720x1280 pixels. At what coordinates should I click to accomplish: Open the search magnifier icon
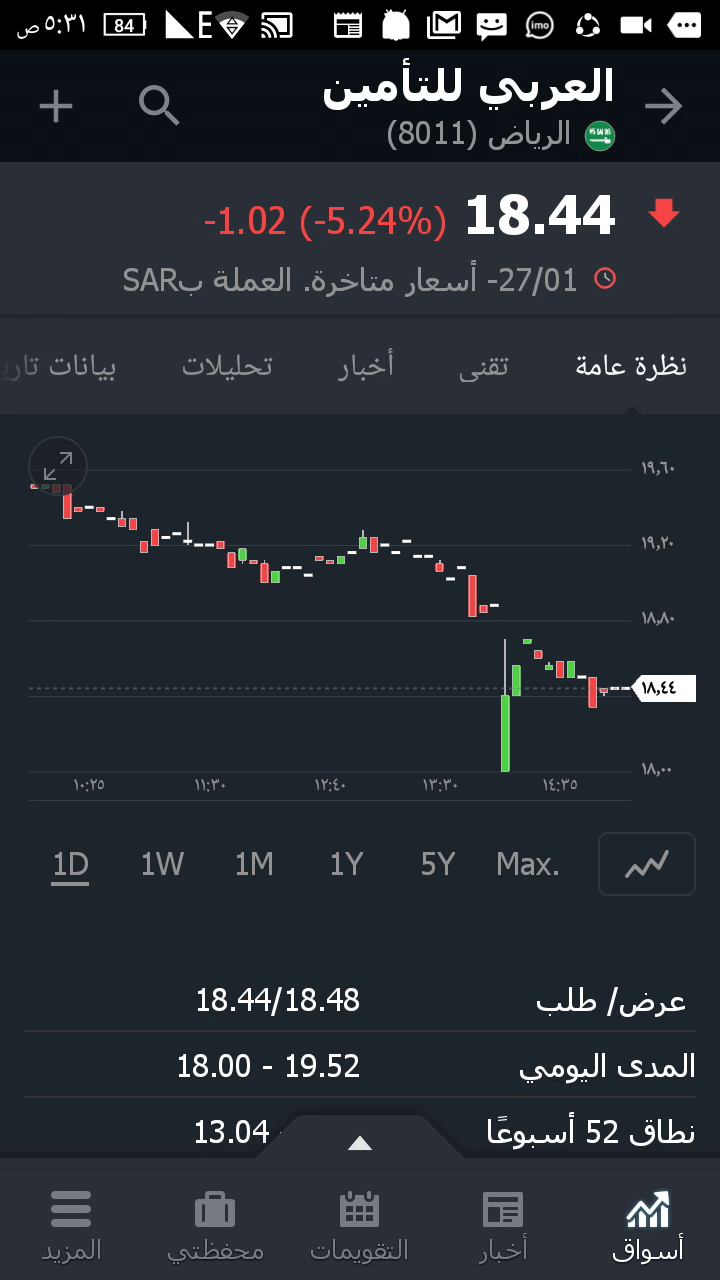point(159,105)
